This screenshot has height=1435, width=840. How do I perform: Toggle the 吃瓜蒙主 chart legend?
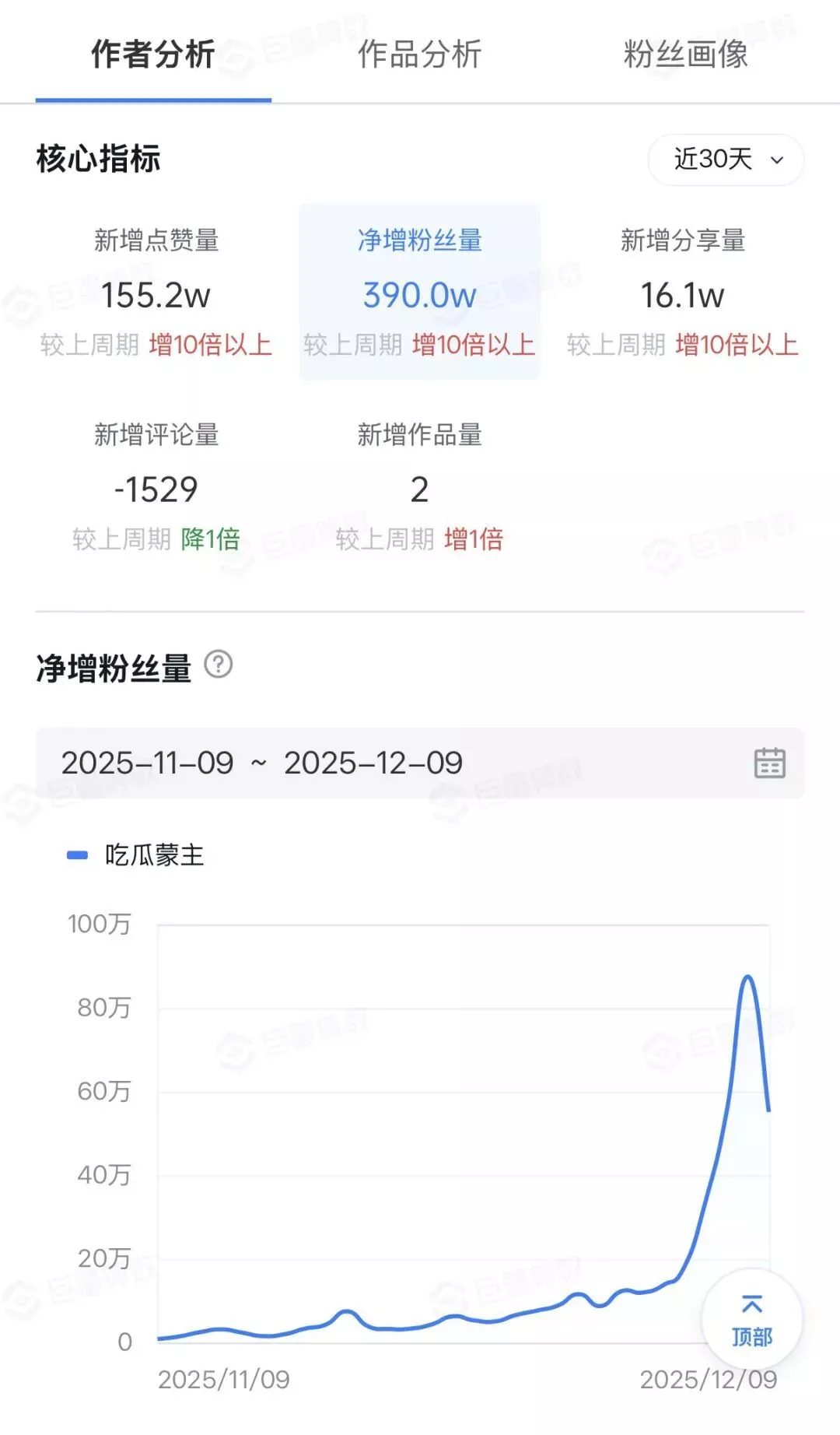[x=136, y=855]
